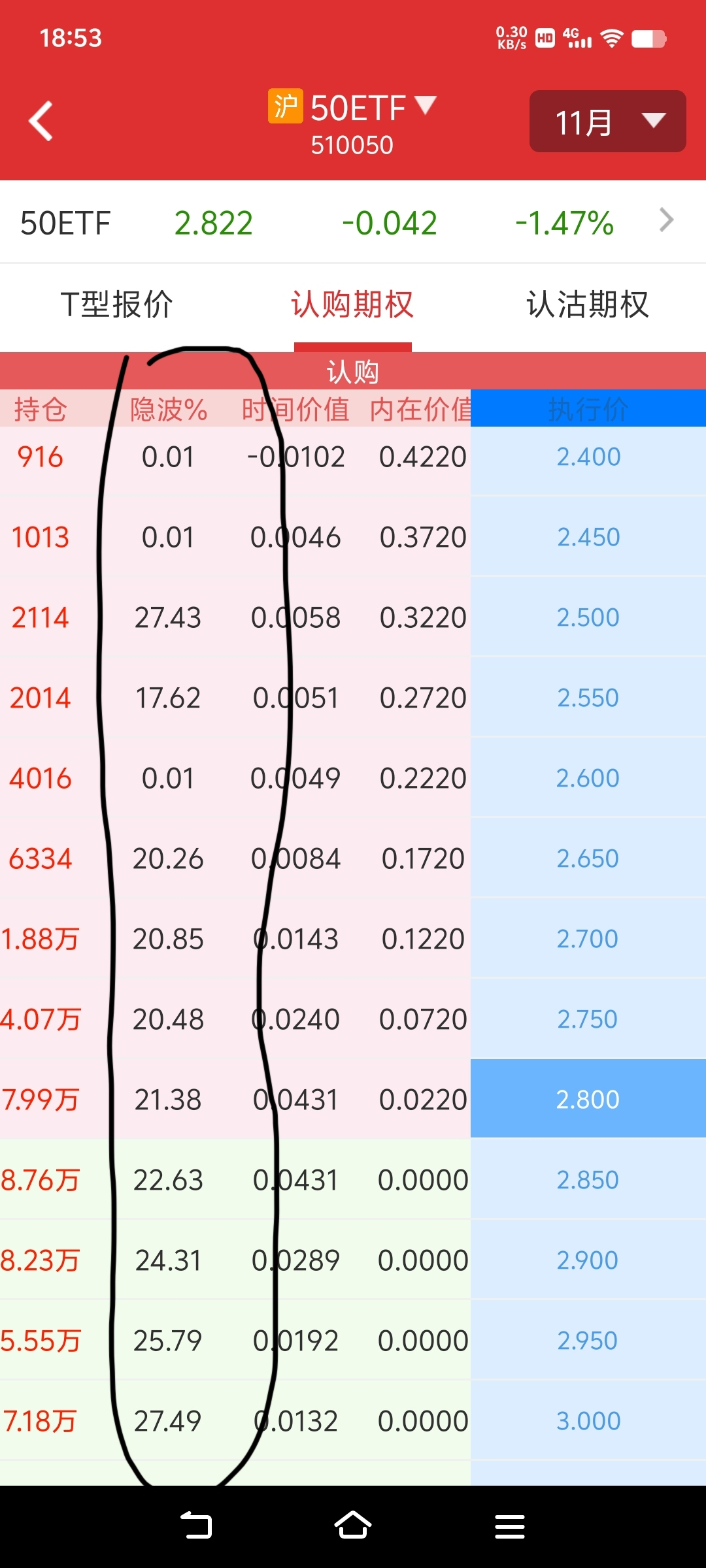The image size is (706, 1568).
Task: Open 50ETF quote details row
Action: click(x=353, y=223)
